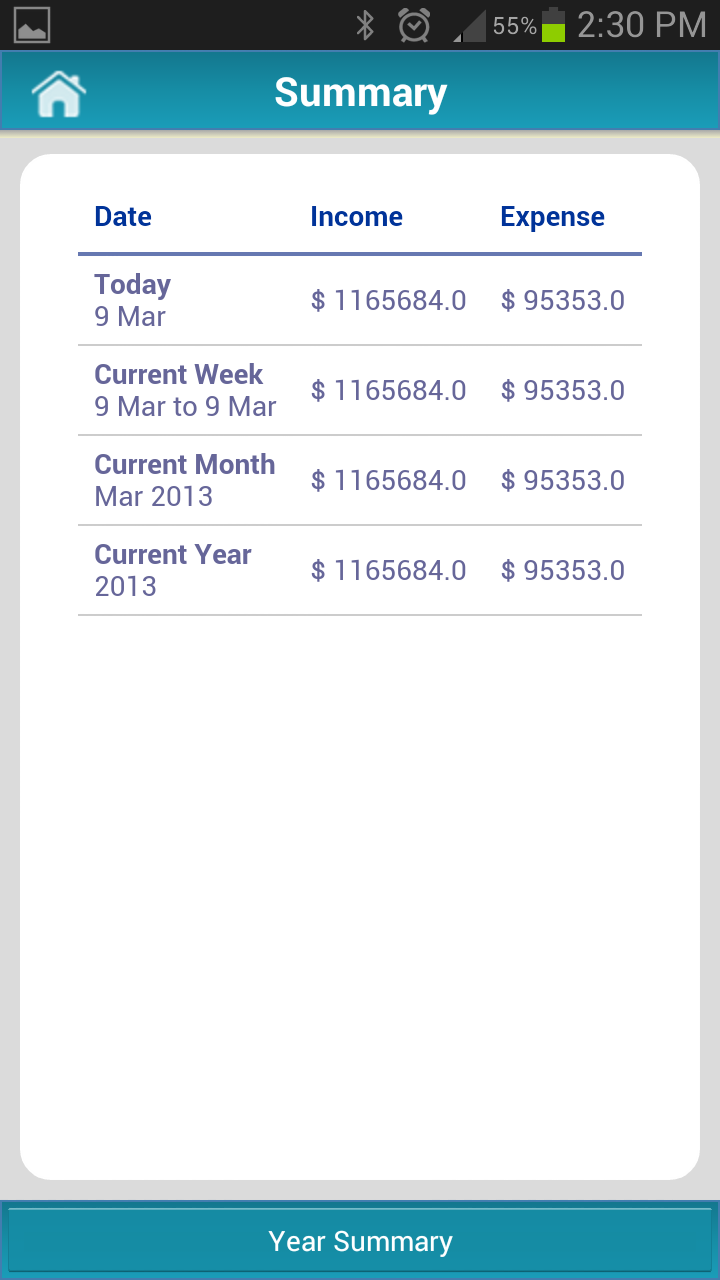This screenshot has height=1280, width=720.
Task: Tap the battery indicator icon
Action: 552,24
